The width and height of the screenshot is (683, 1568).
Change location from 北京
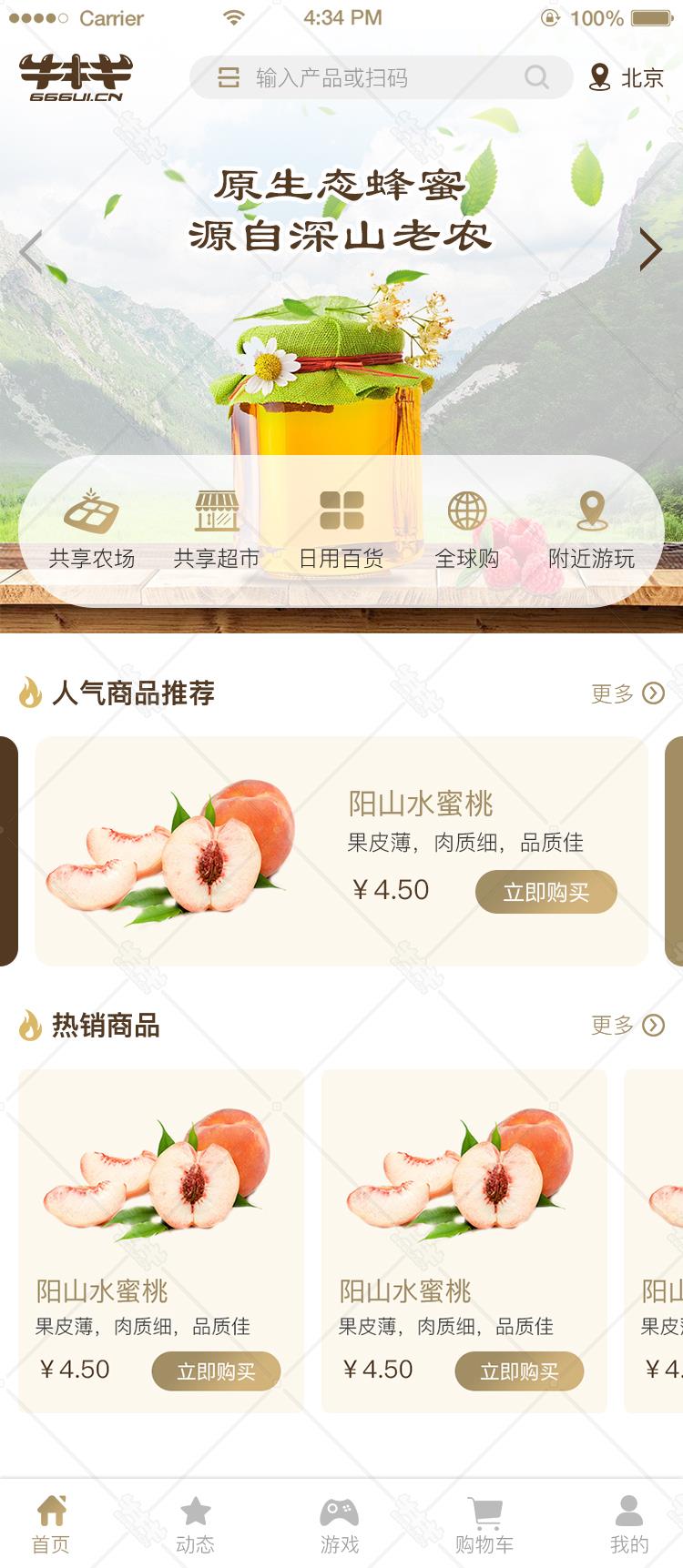[x=627, y=78]
